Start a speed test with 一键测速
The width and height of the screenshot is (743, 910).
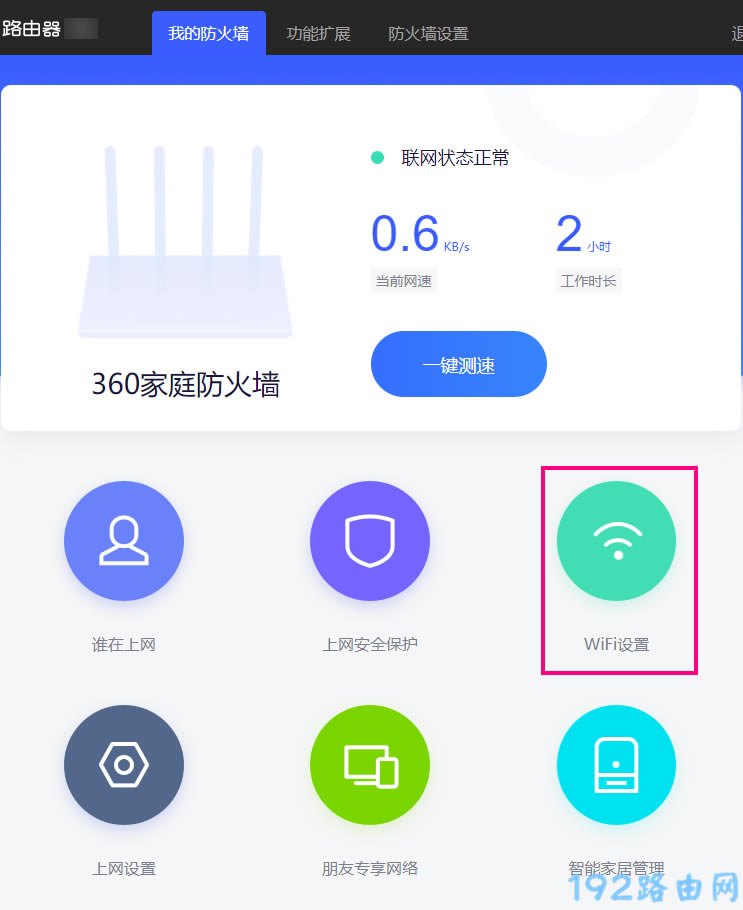click(x=458, y=364)
